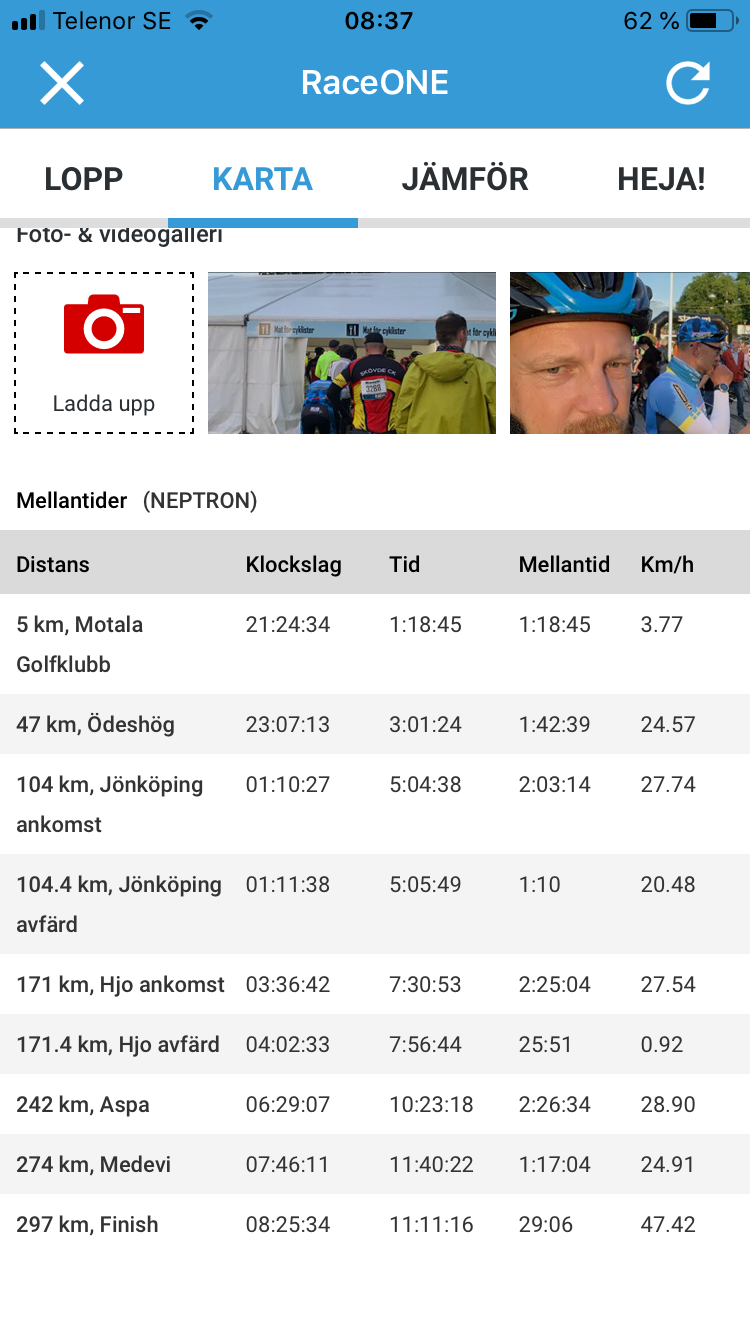Refresh the race data

688,82
